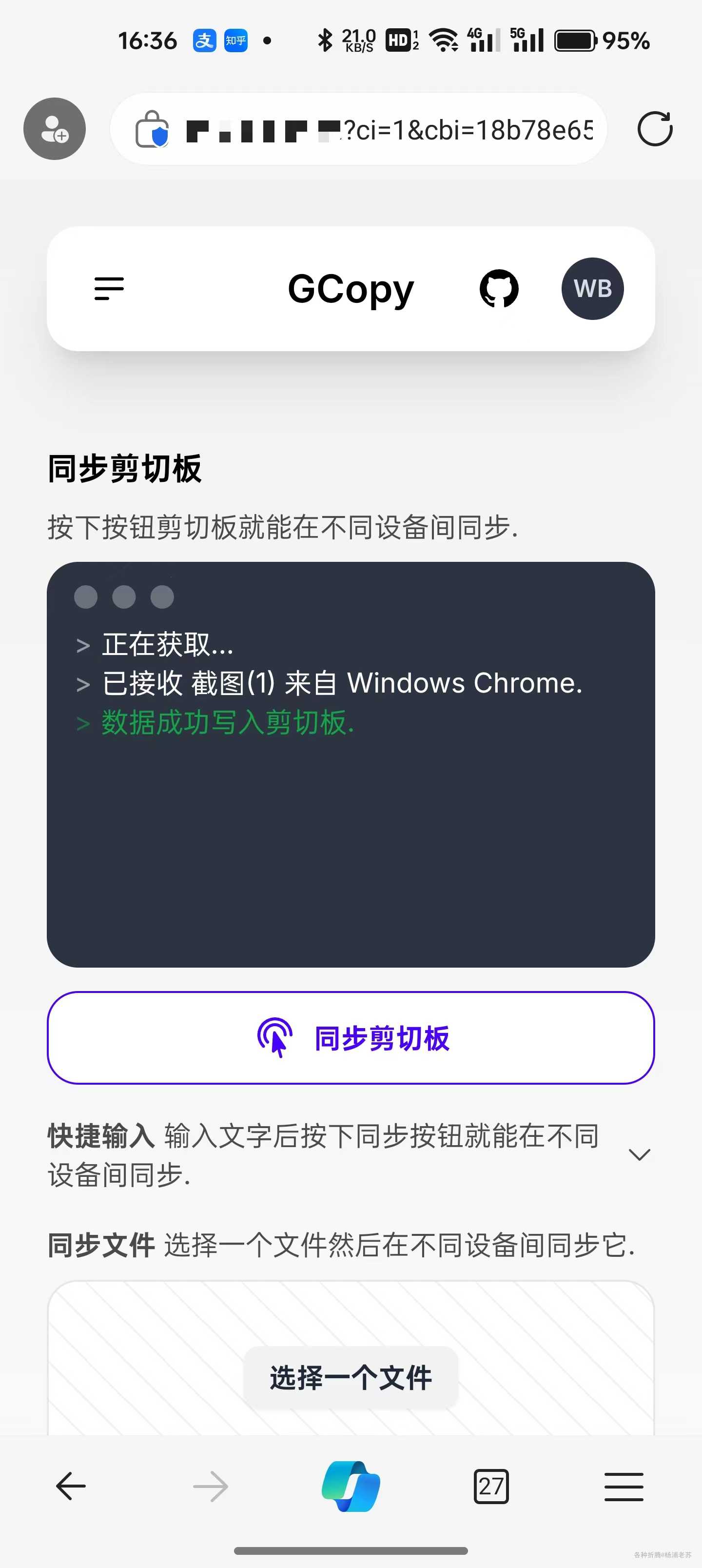Open the GitHub link icon

tap(499, 289)
